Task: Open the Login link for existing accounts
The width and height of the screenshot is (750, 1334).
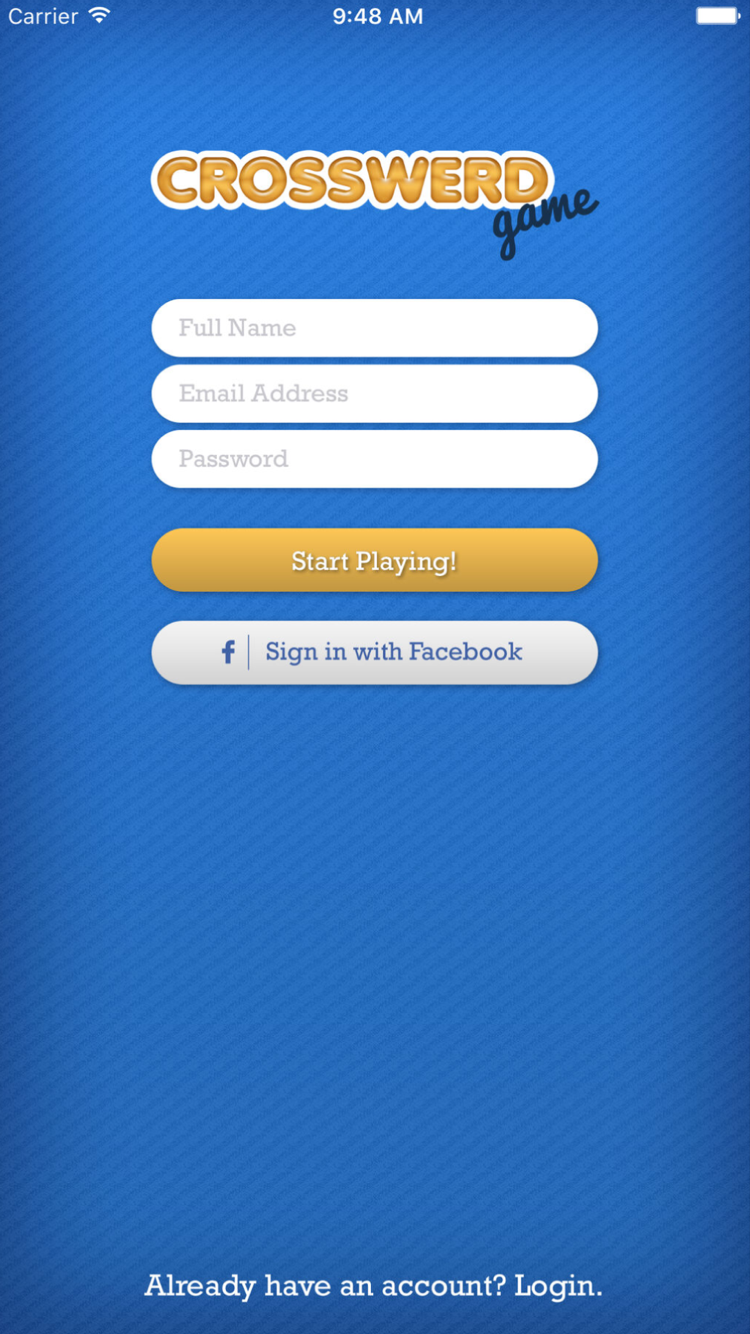Action: pyautogui.click(x=558, y=1286)
